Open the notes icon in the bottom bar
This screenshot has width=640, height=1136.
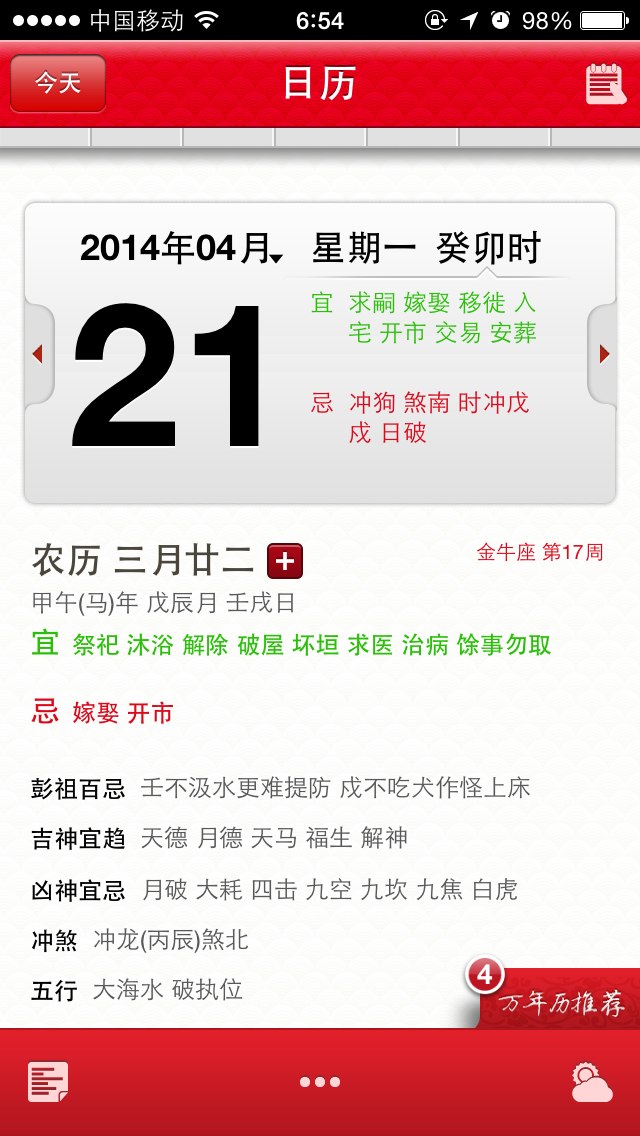[48, 1082]
